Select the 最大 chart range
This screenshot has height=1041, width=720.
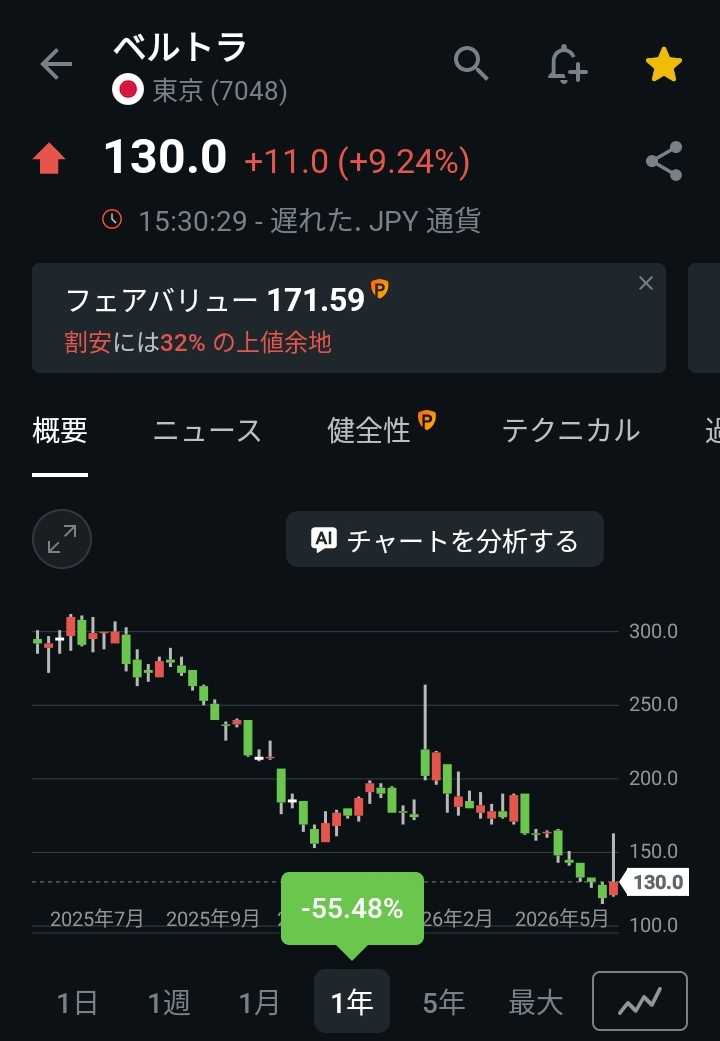point(535,1002)
